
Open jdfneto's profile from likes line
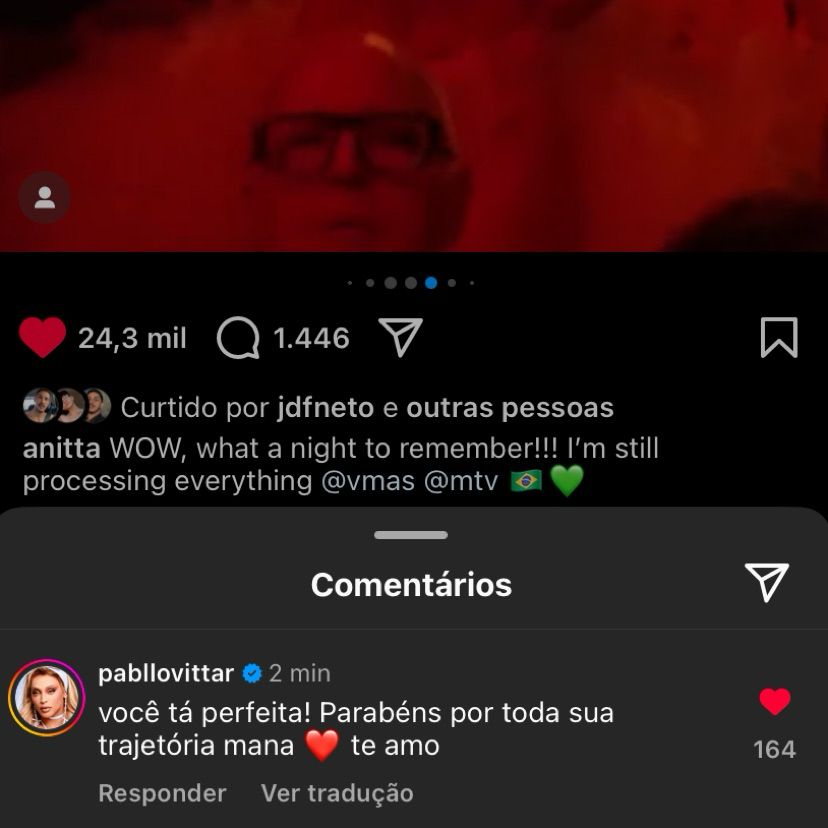click(x=326, y=408)
